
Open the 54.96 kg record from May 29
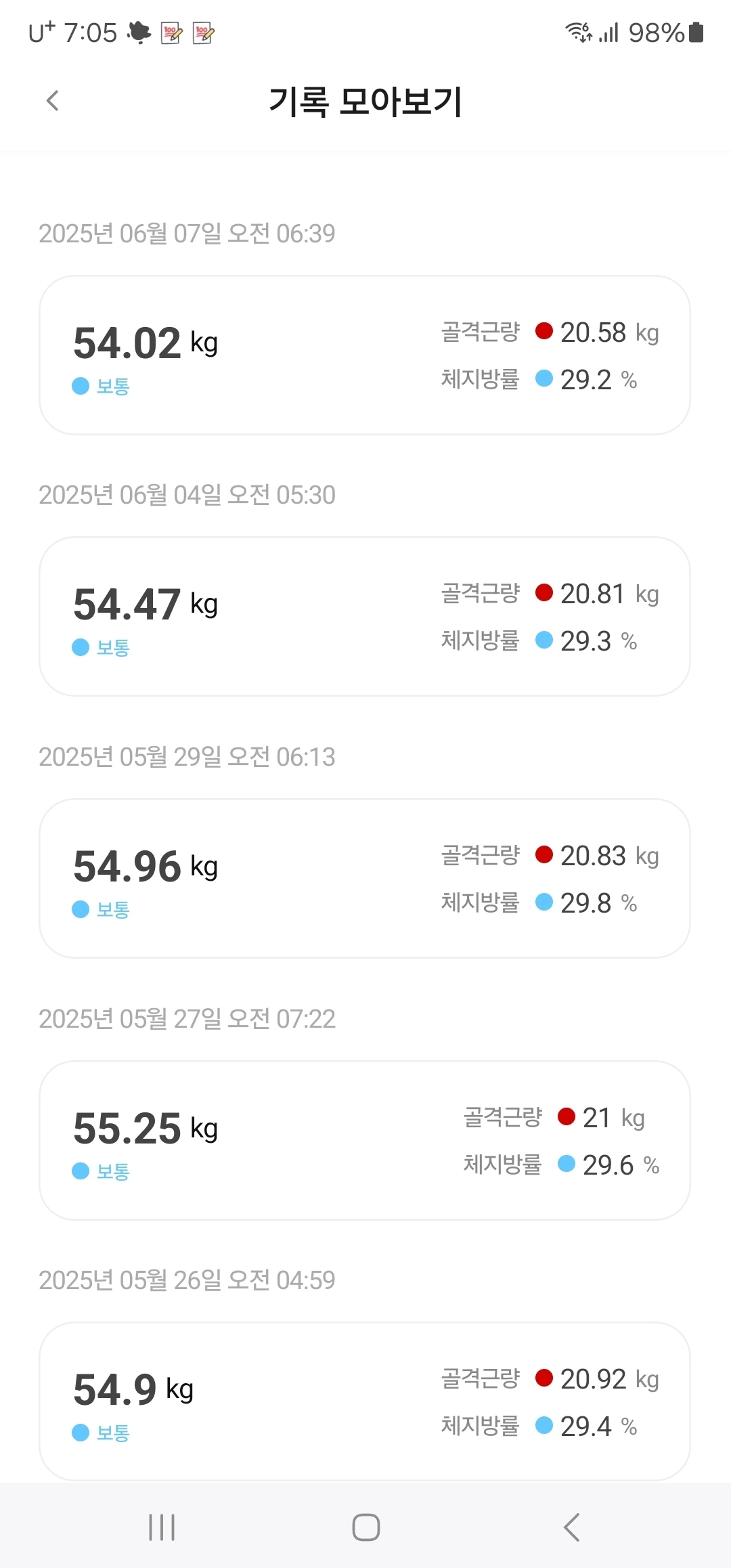tap(365, 878)
